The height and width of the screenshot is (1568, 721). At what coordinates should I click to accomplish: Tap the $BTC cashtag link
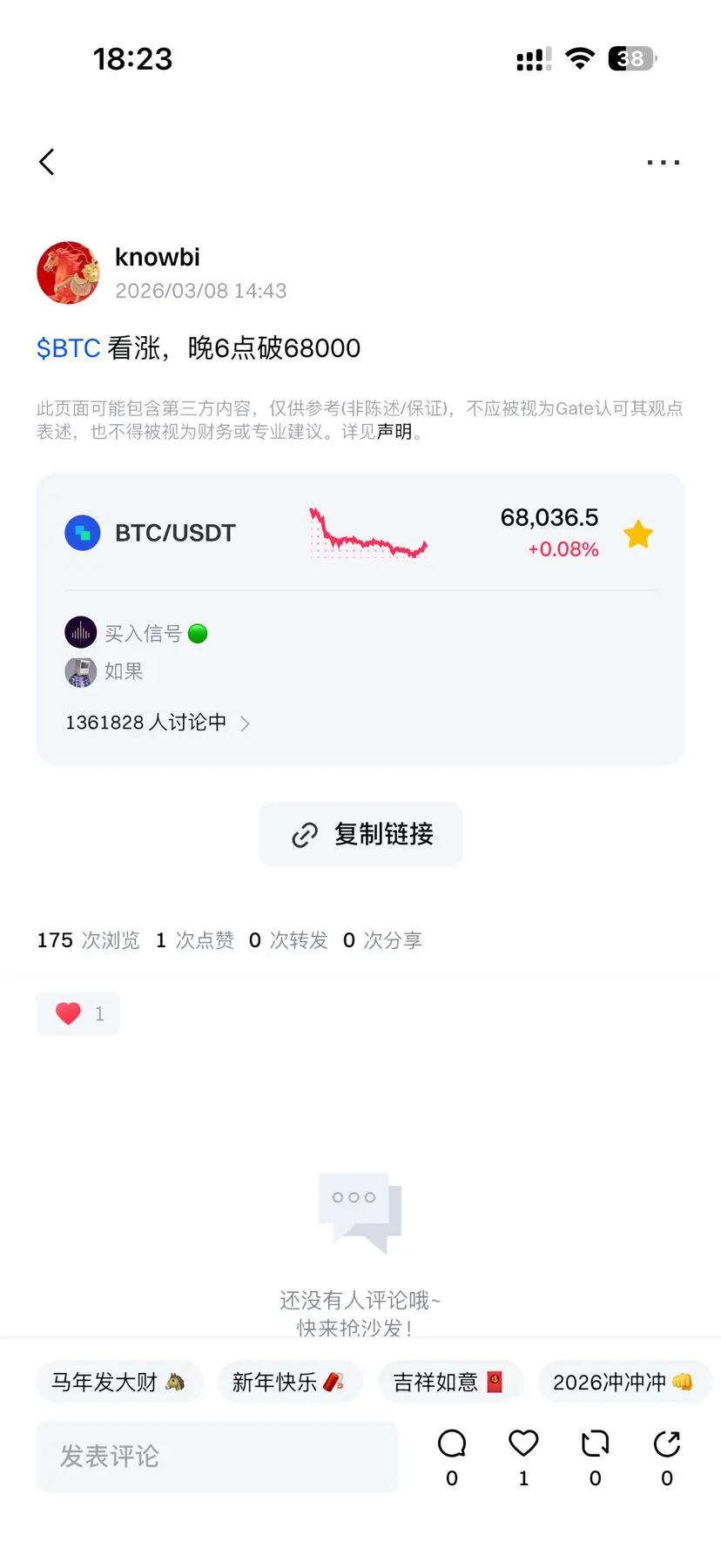click(68, 348)
